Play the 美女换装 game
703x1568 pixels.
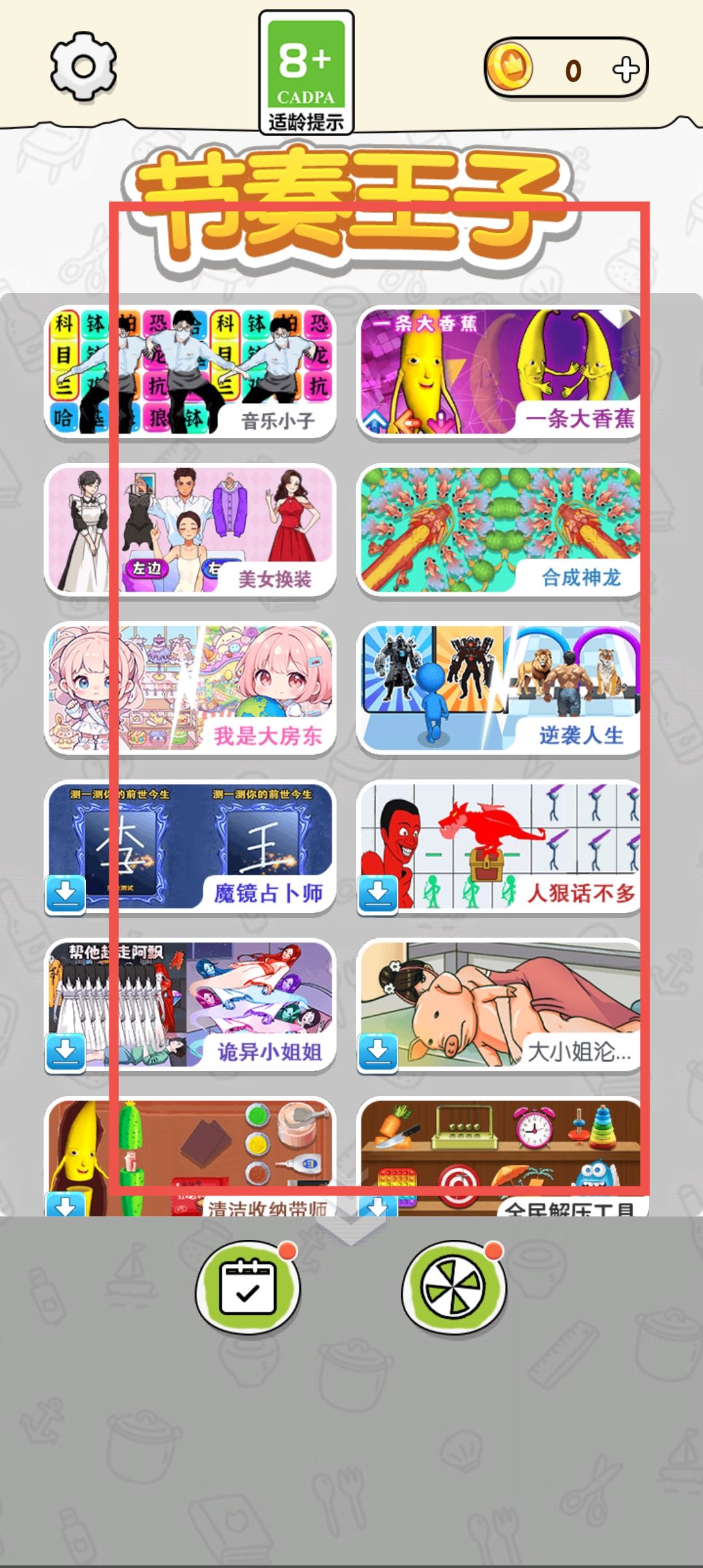[190, 529]
